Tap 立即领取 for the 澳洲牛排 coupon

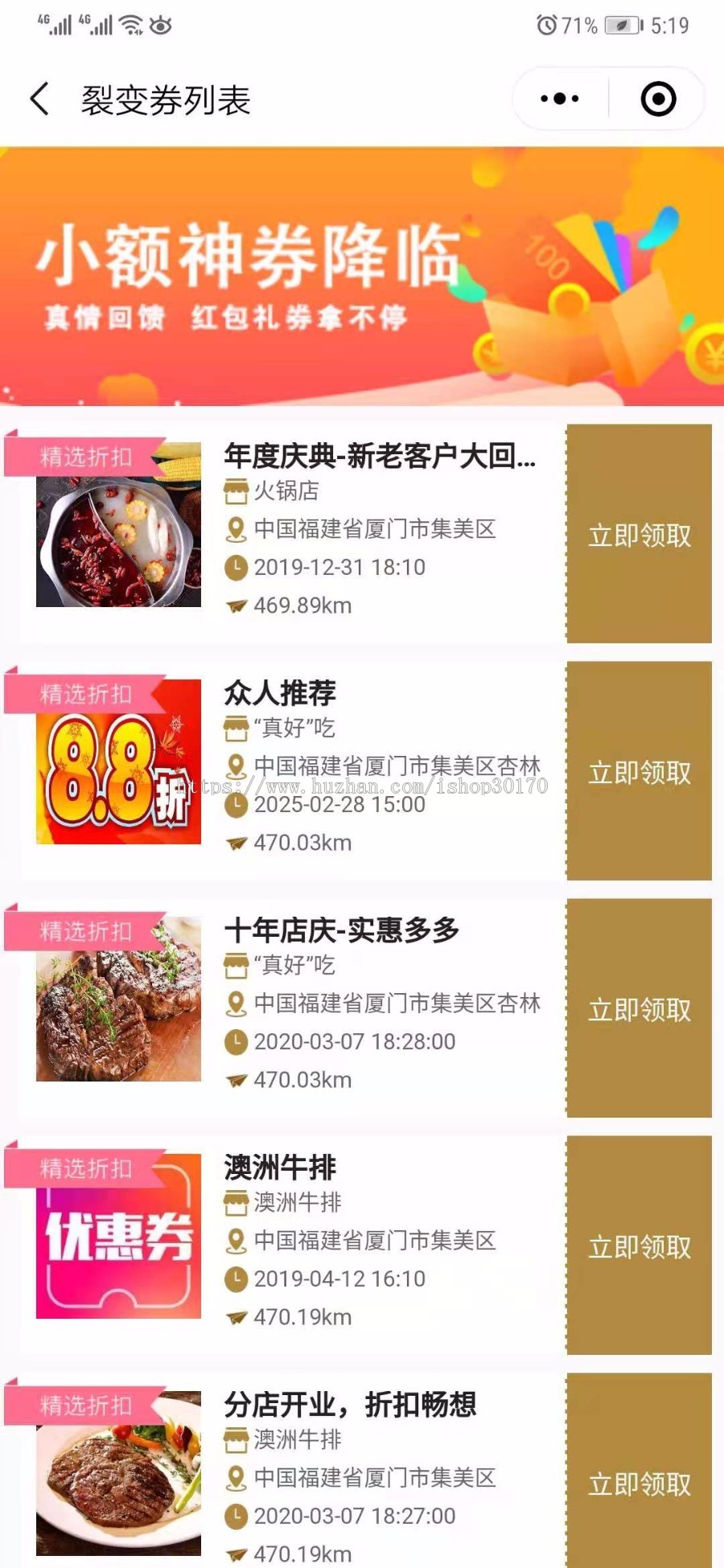click(x=639, y=1245)
